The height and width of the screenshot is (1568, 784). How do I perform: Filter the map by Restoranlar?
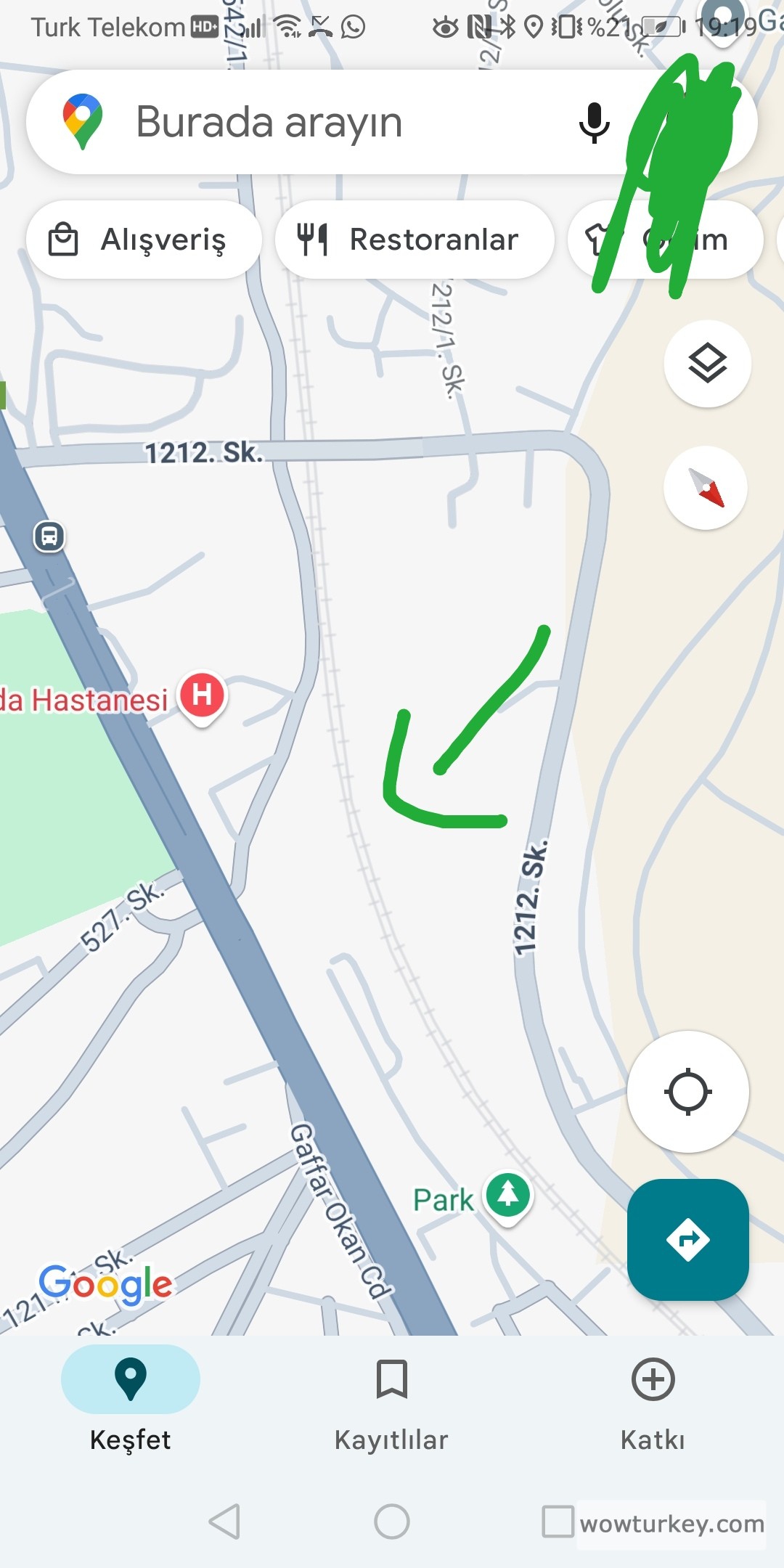[x=414, y=240]
